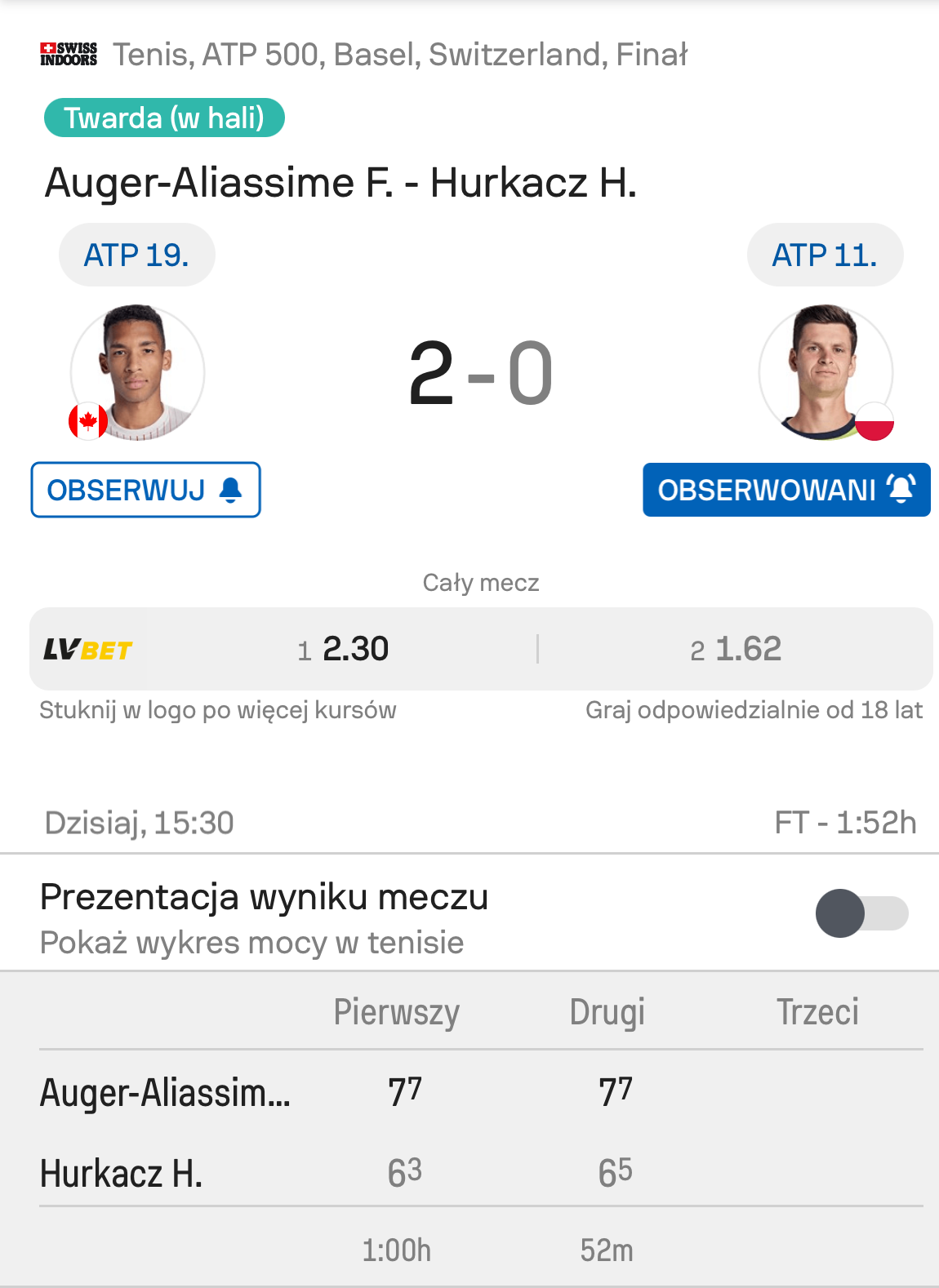939x1288 pixels.
Task: Open the Swiss Indoors Basel tournament header
Action: click(x=364, y=55)
